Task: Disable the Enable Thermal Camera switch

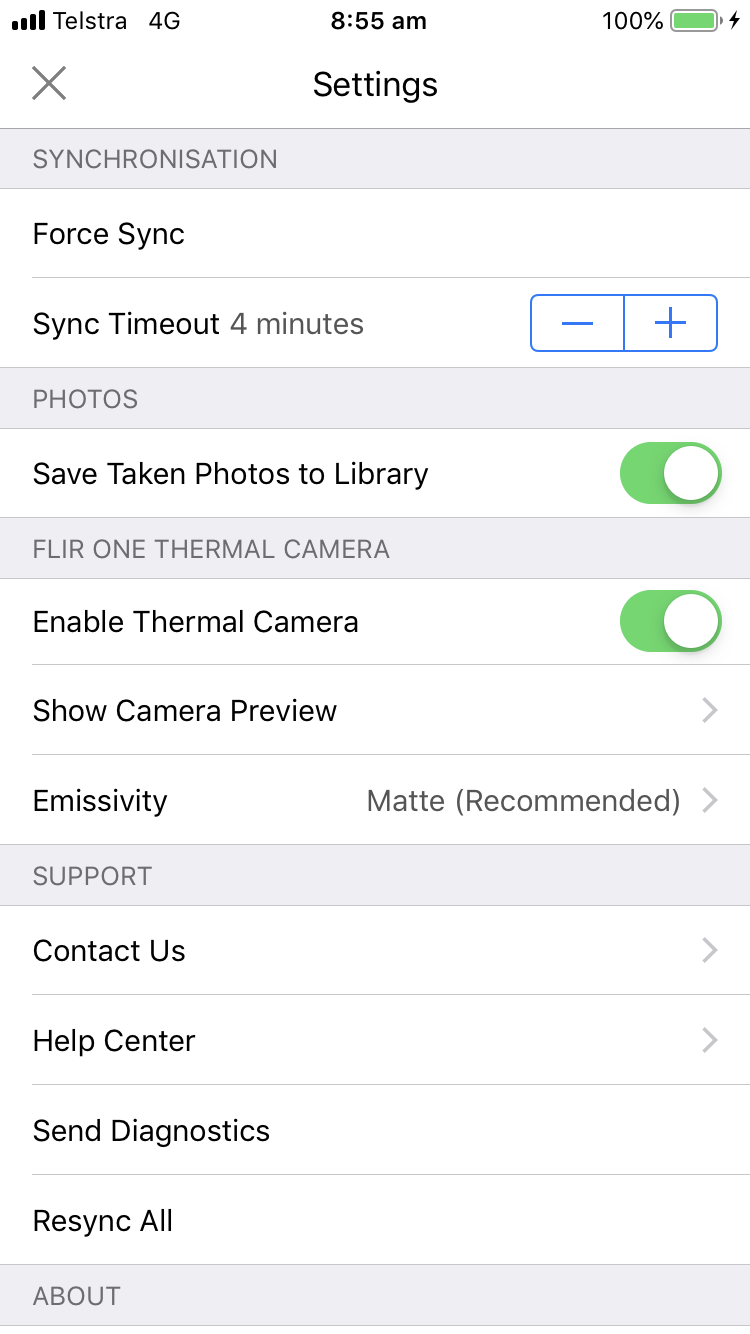Action: pyautogui.click(x=671, y=621)
